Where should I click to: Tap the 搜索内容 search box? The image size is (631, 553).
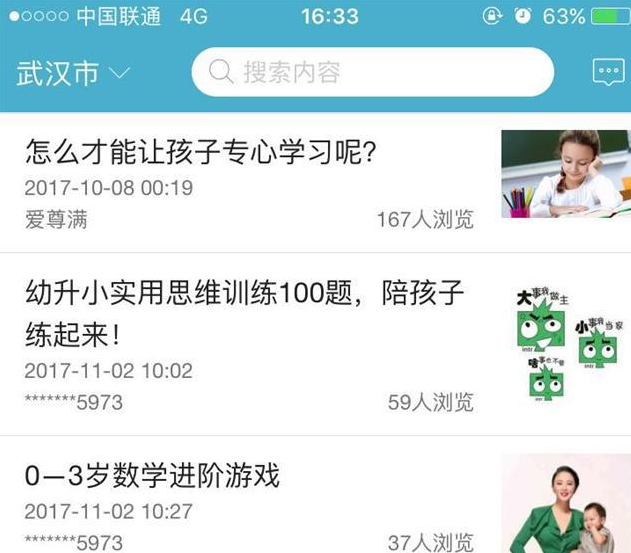click(372, 72)
